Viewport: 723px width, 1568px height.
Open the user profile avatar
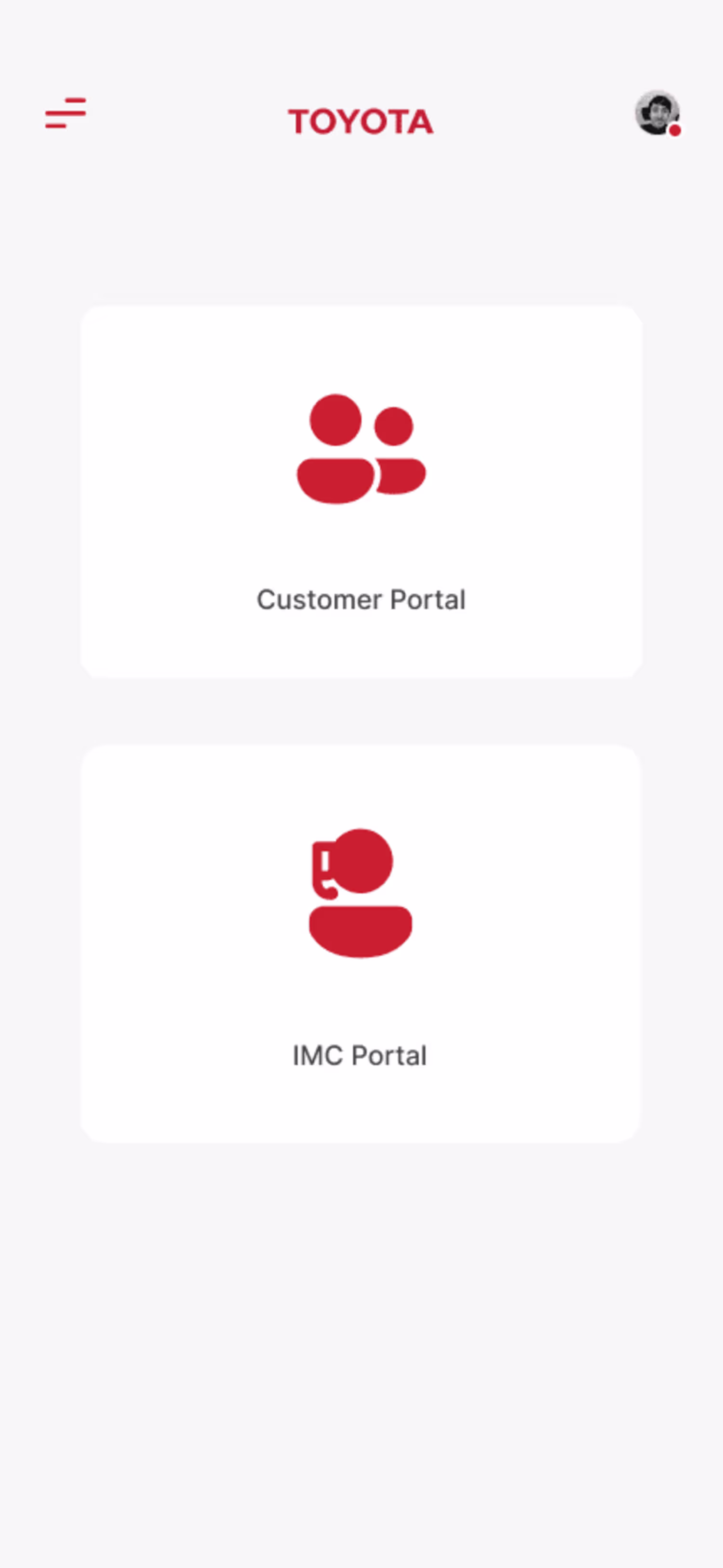[x=656, y=113]
